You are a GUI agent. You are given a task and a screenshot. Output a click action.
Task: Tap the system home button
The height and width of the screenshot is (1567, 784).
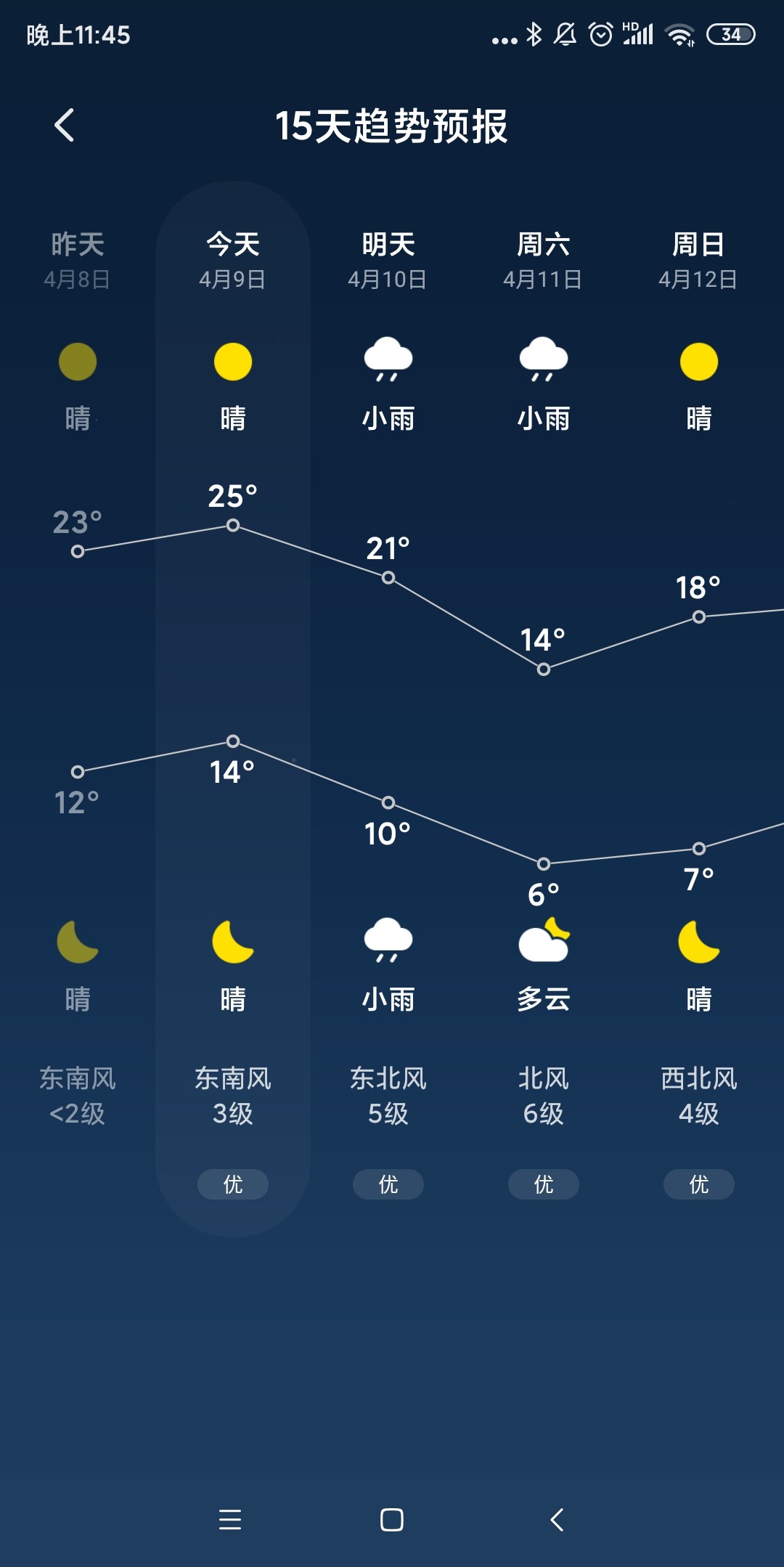(391, 1519)
